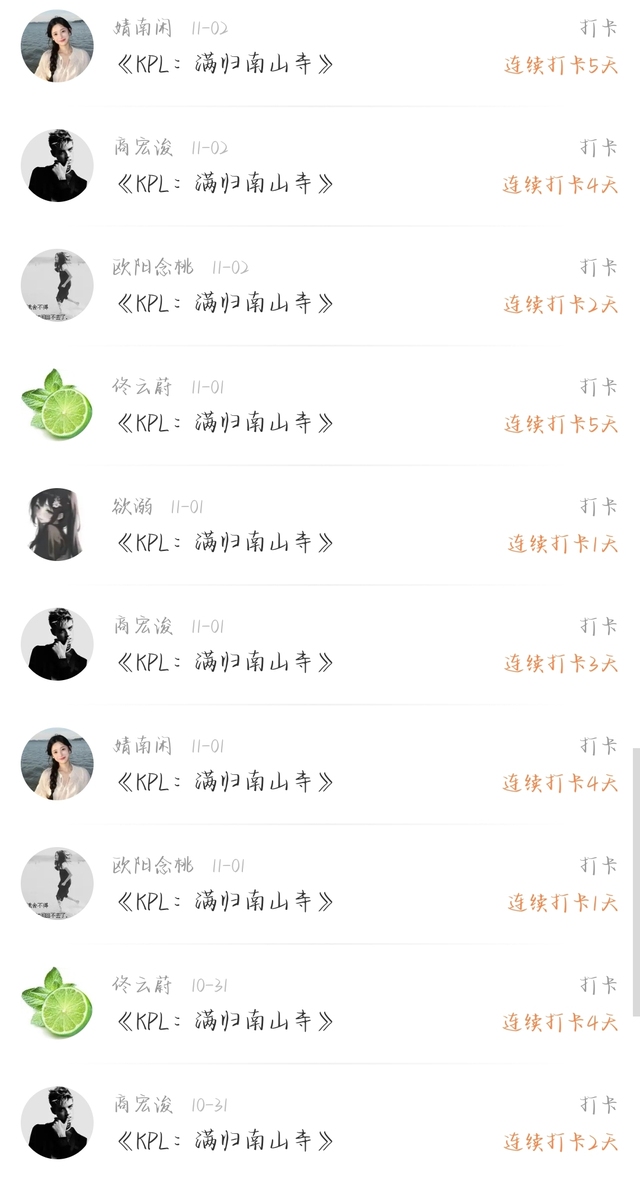Tap the lime avatar on the 10-31 entry
This screenshot has height=1180, width=640.
pyautogui.click(x=57, y=1003)
